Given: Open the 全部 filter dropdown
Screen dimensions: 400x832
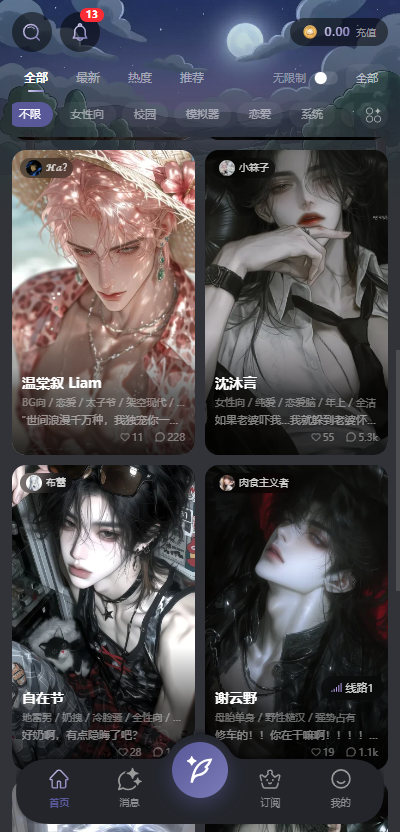Looking at the screenshot, I should tap(367, 78).
